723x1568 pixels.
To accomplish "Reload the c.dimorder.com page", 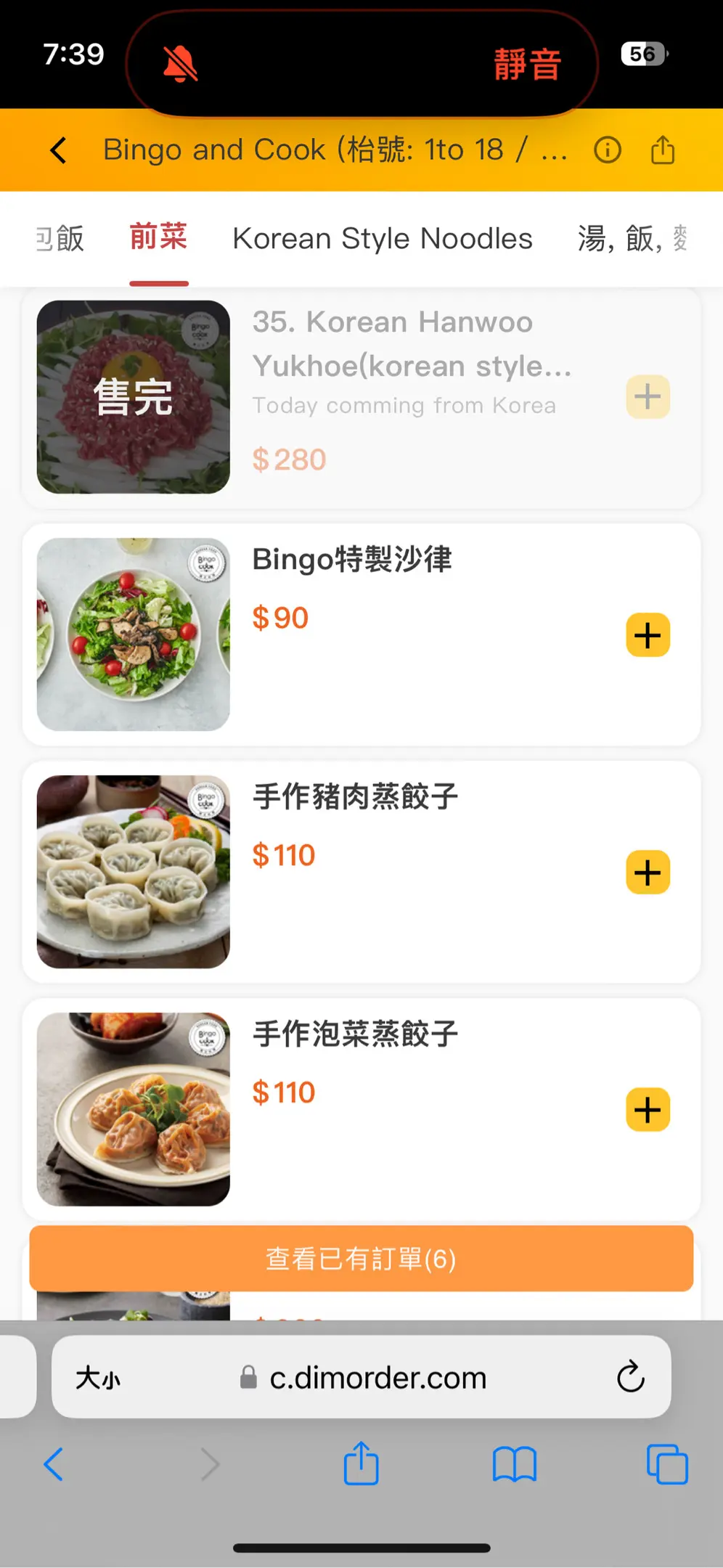I will 630,1376.
